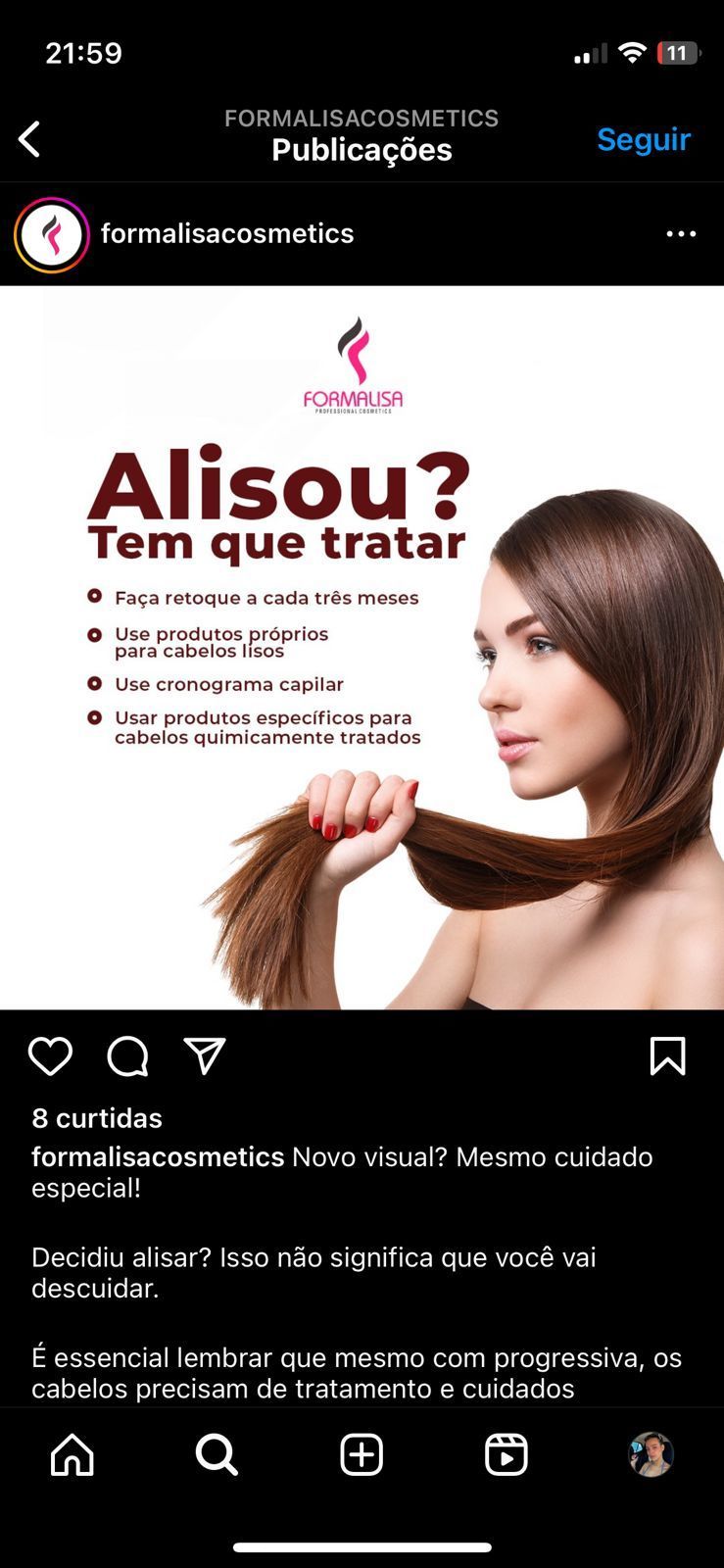Like the post with the heart icon
Image resolution: width=724 pixels, height=1568 pixels.
coord(50,1056)
